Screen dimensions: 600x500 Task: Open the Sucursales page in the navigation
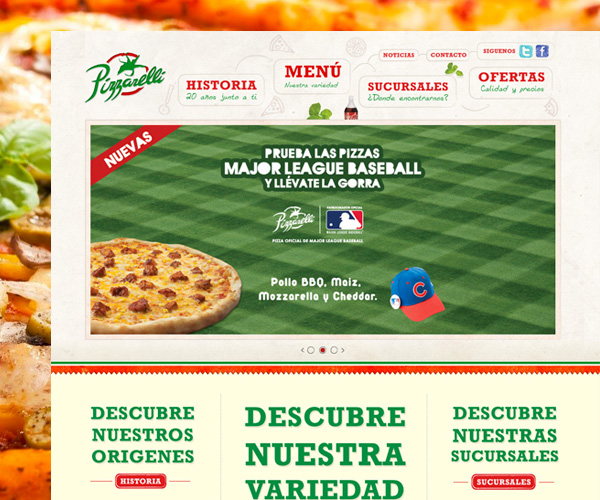point(407,87)
